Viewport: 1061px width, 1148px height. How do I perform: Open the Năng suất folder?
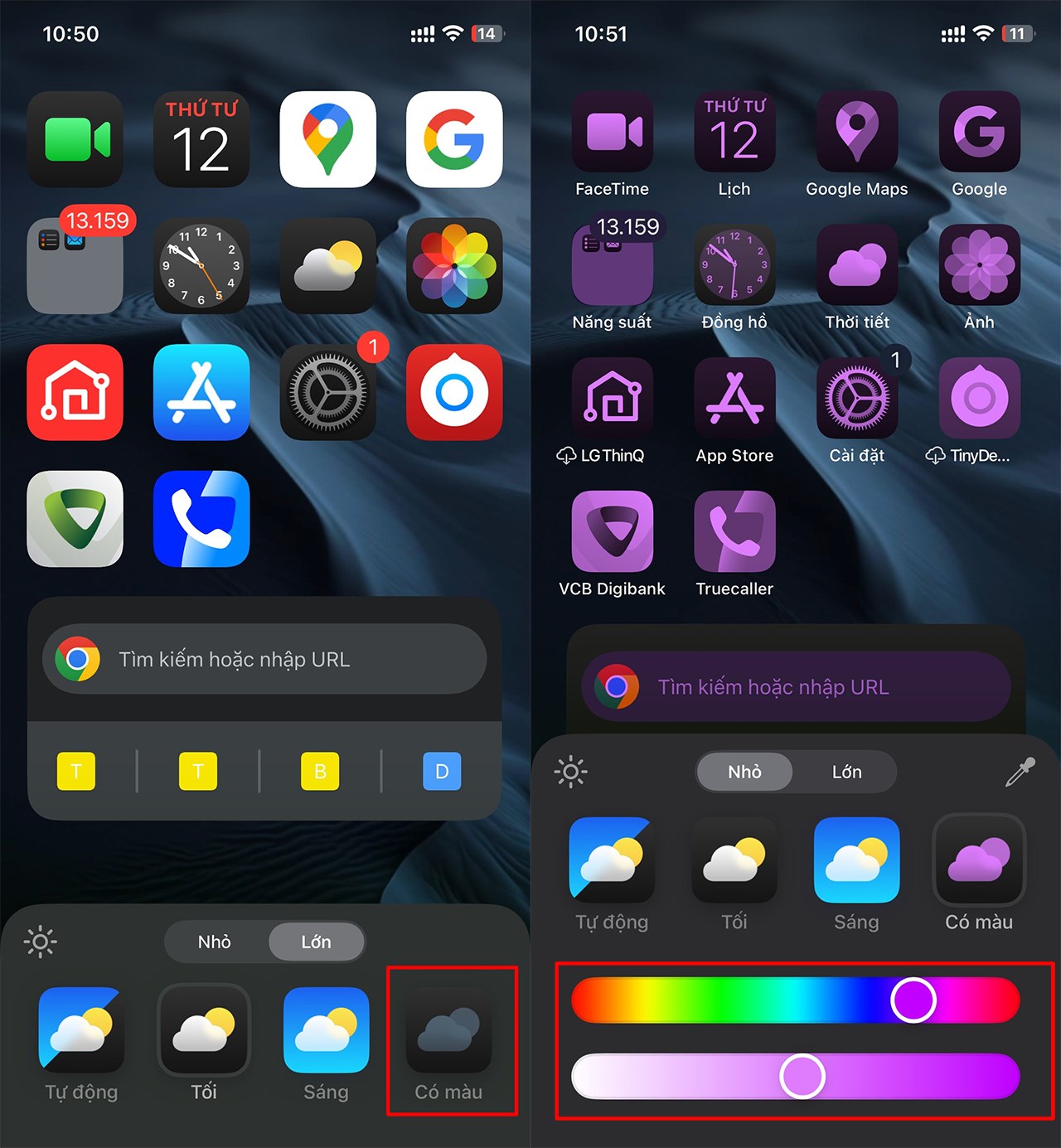(612, 265)
